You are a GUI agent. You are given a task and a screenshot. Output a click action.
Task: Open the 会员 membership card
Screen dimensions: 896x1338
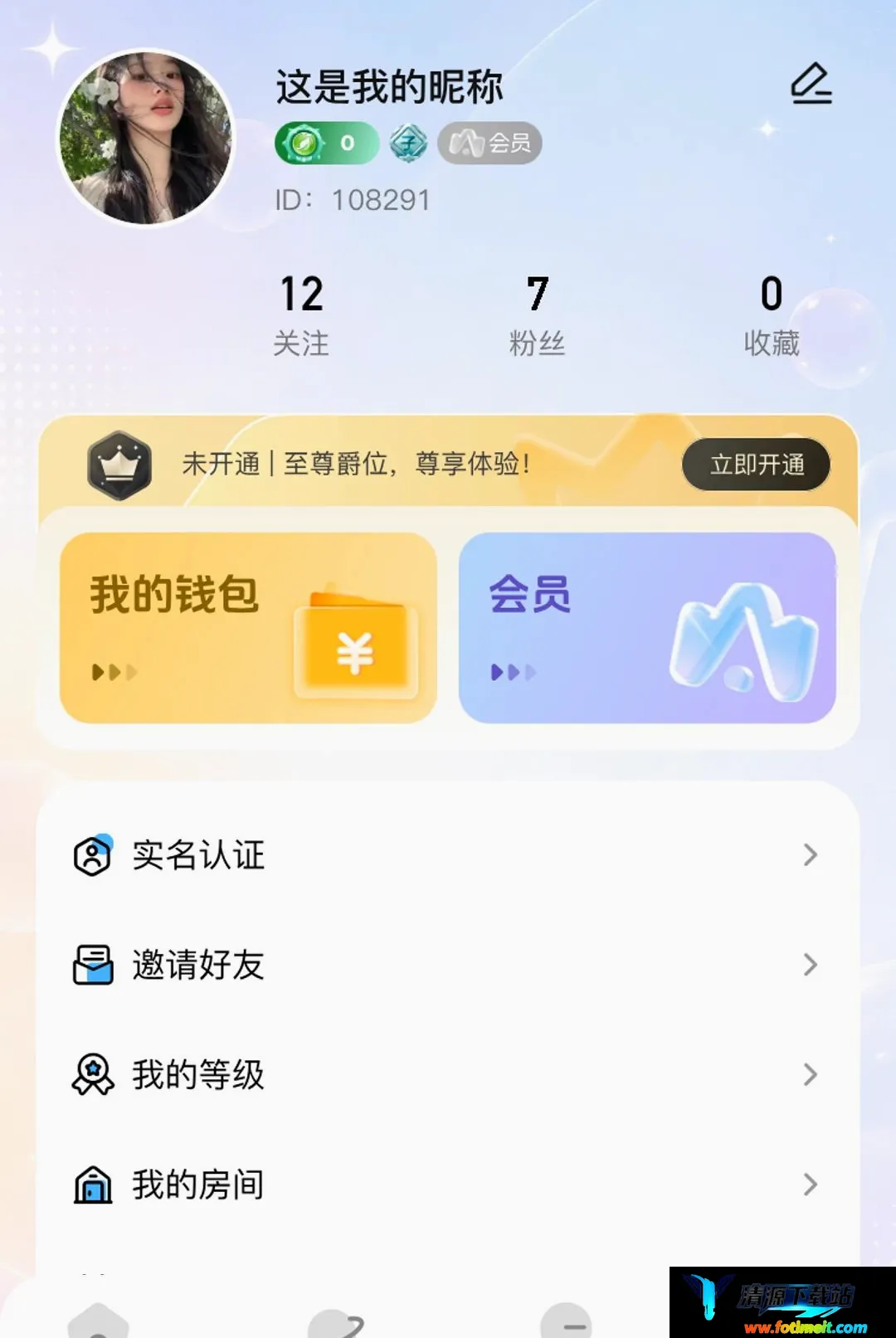point(647,628)
